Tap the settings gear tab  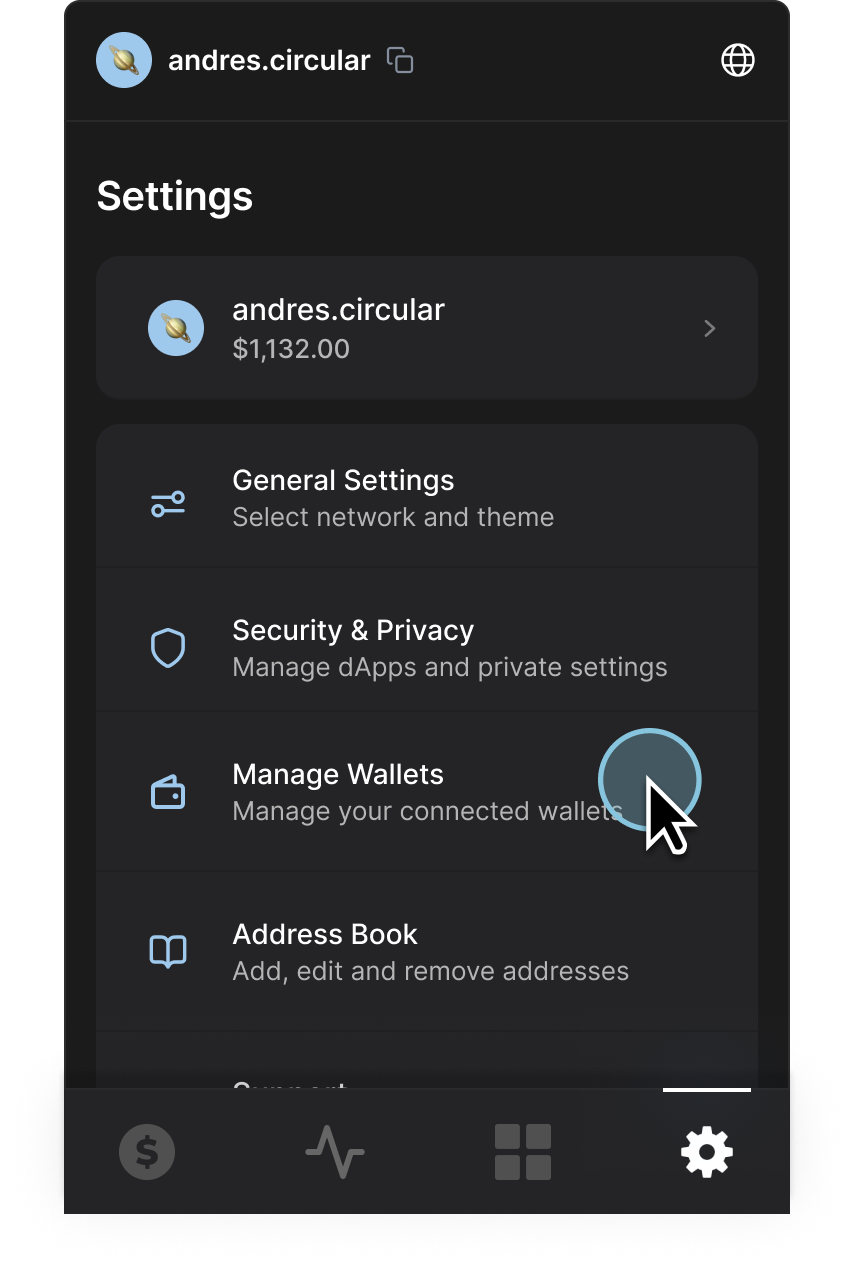[707, 1151]
